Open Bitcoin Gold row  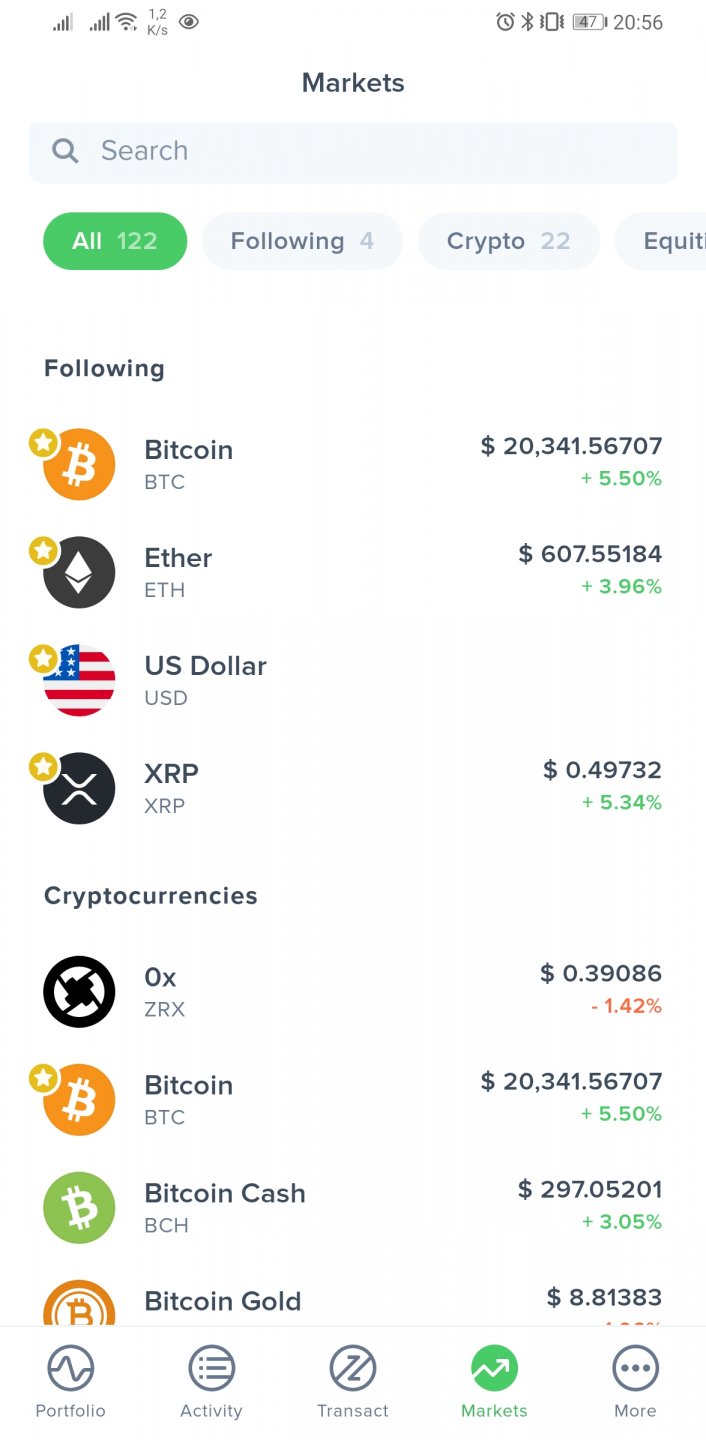(x=352, y=1303)
